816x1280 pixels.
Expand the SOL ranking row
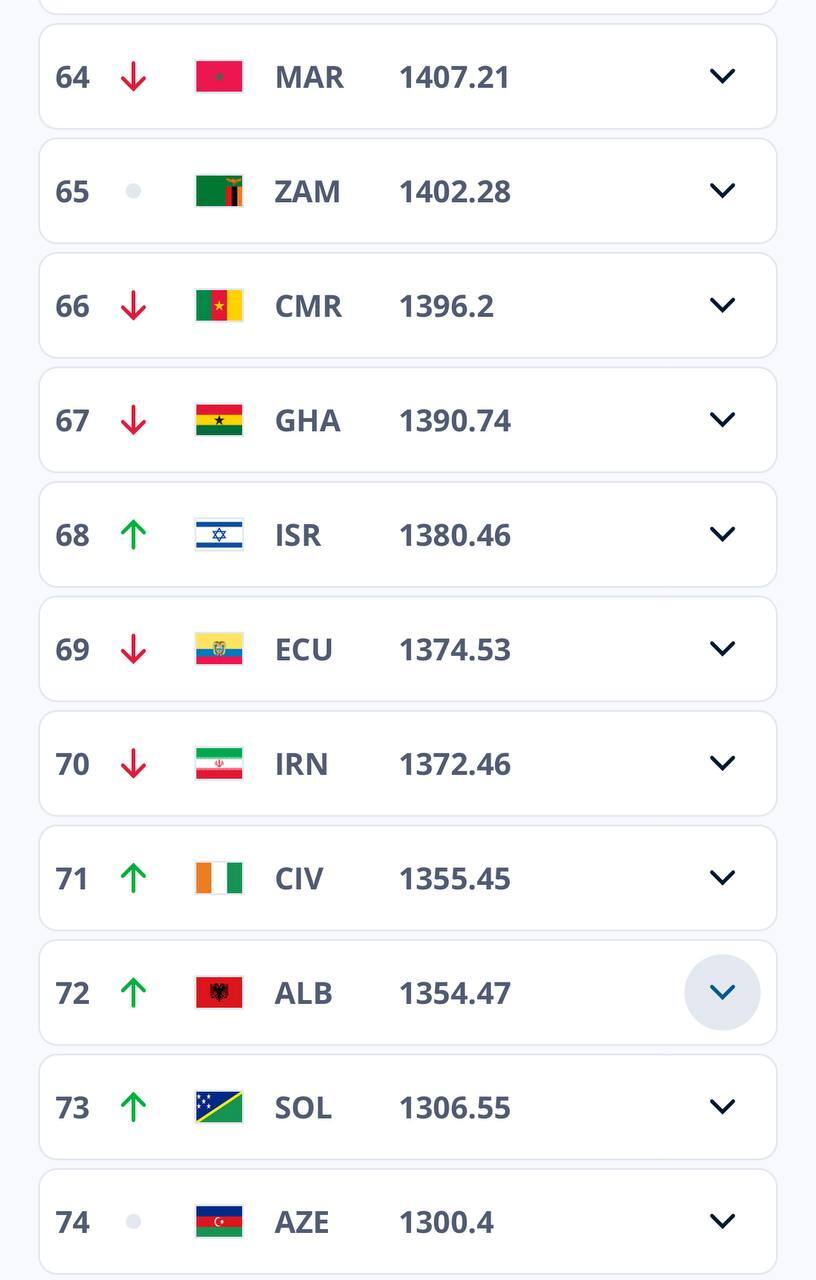[x=722, y=1106]
